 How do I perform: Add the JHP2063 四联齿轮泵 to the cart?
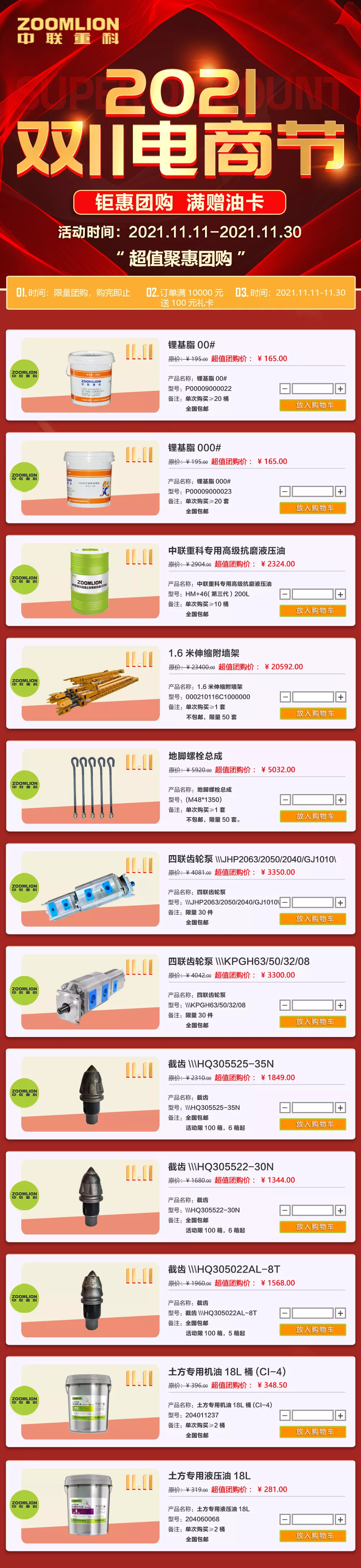(x=313, y=919)
